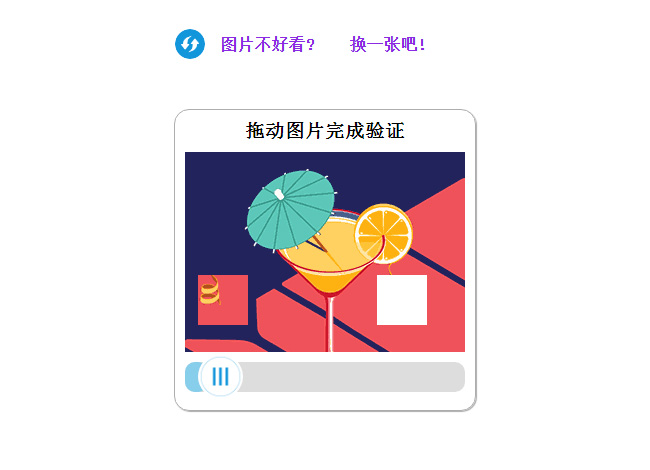
Task: Tap the '换一张吧!' link for a new image
Action: [x=388, y=45]
